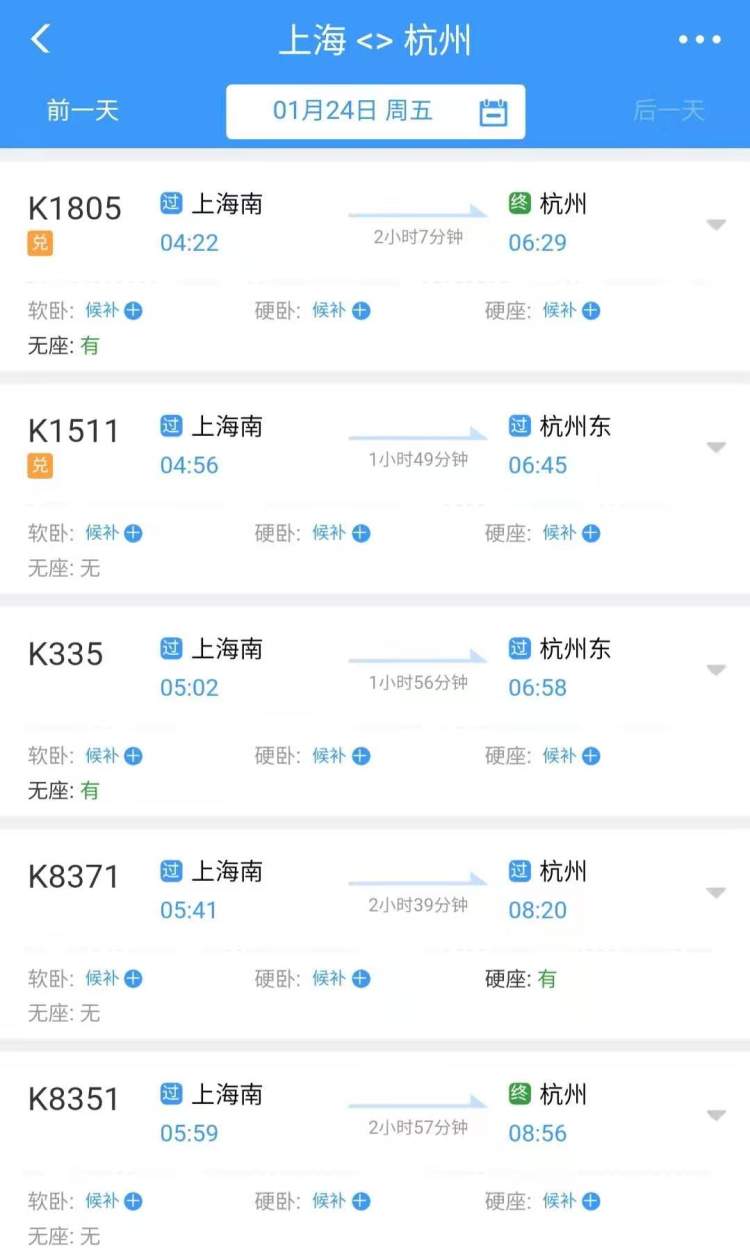
Task: Open train K1511 to 杭州东
Action: (375, 489)
